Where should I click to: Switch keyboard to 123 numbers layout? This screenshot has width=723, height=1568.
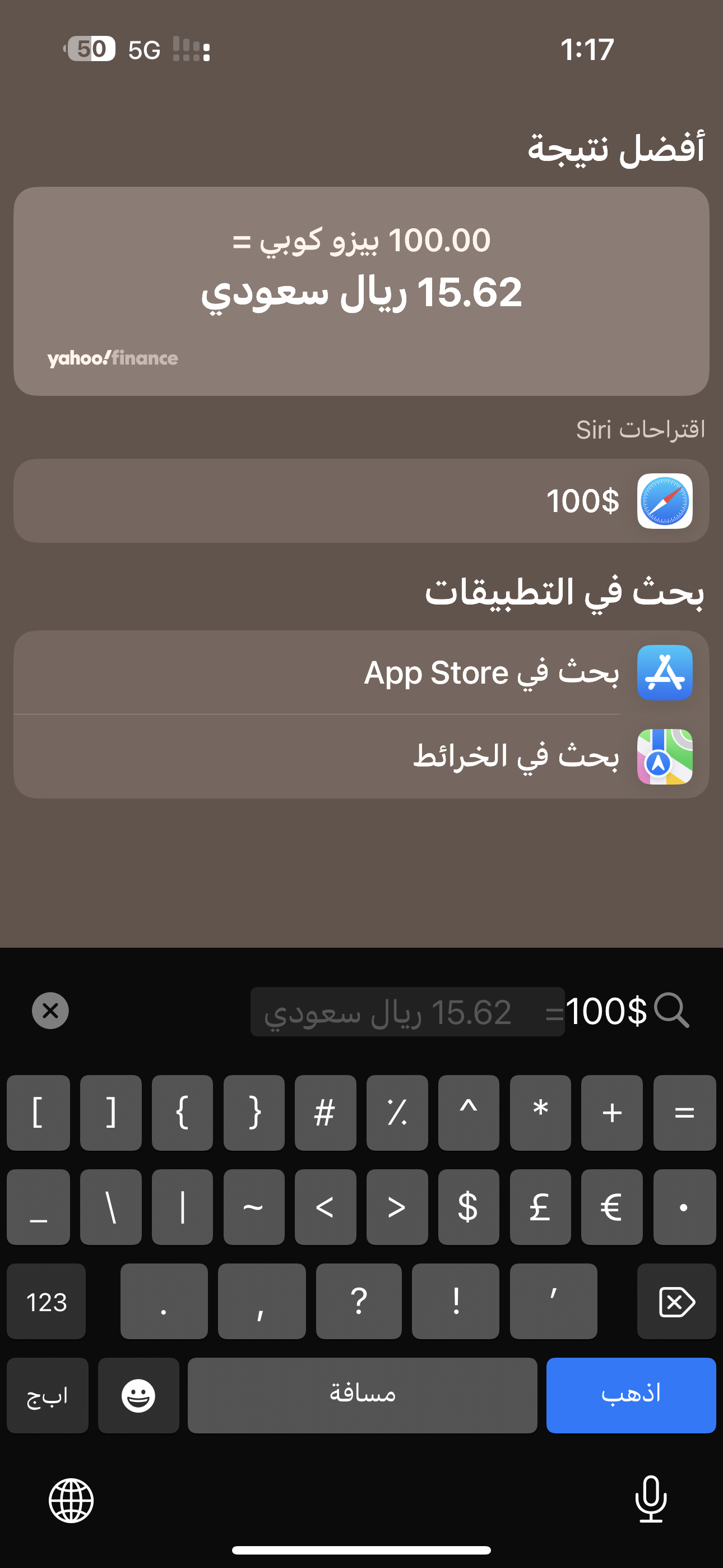pyautogui.click(x=47, y=1301)
